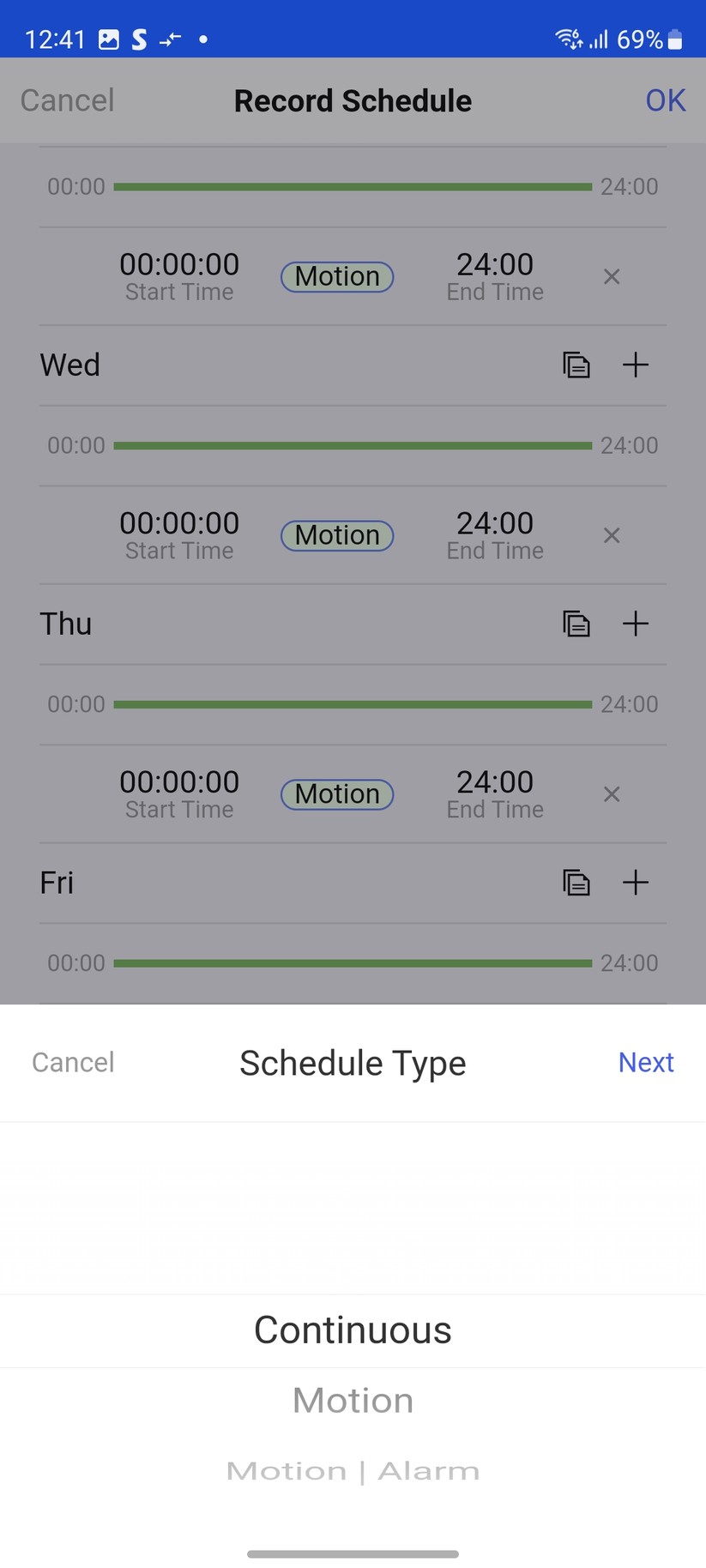Image resolution: width=706 pixels, height=1568 pixels.
Task: Choose Continuous in the Schedule Type picker
Action: [353, 1330]
